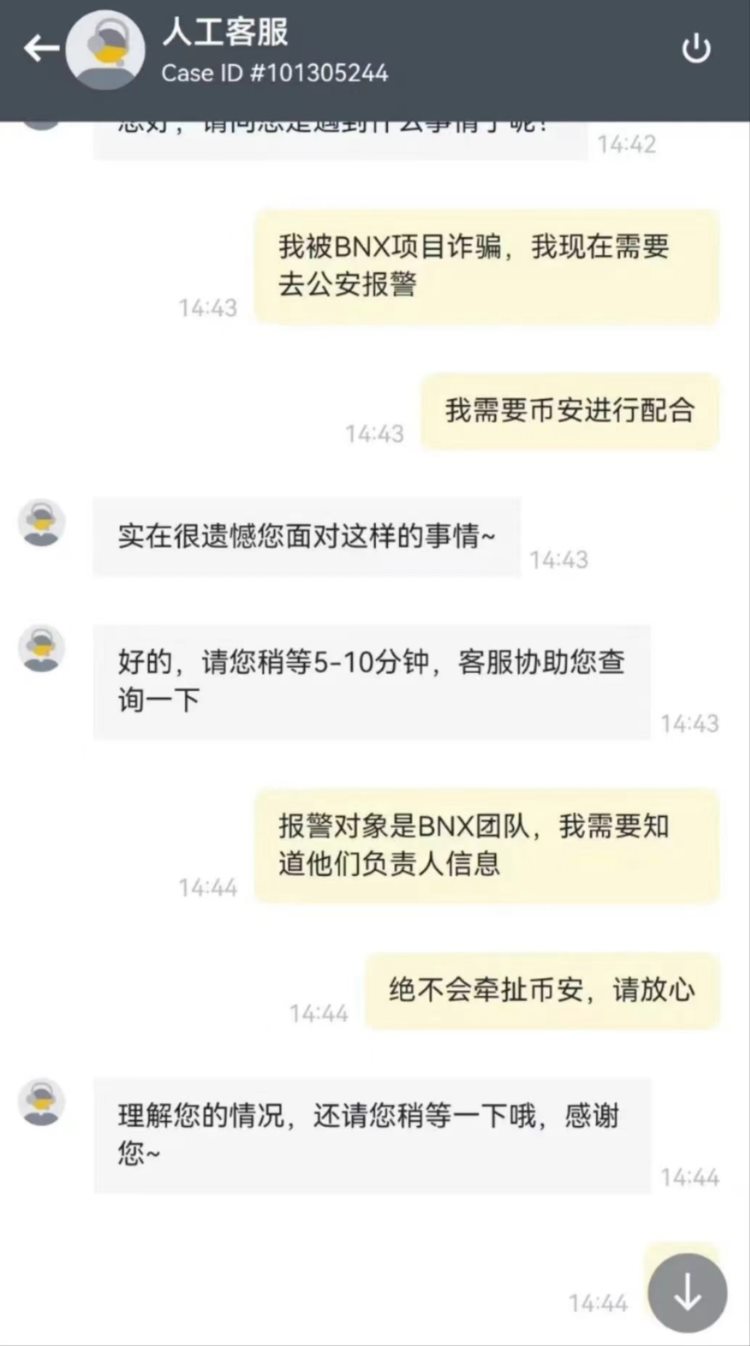Viewport: 750px width, 1346px height.
Task: Click the agent avatar by '理解您的情况' message
Action: pos(42,1100)
